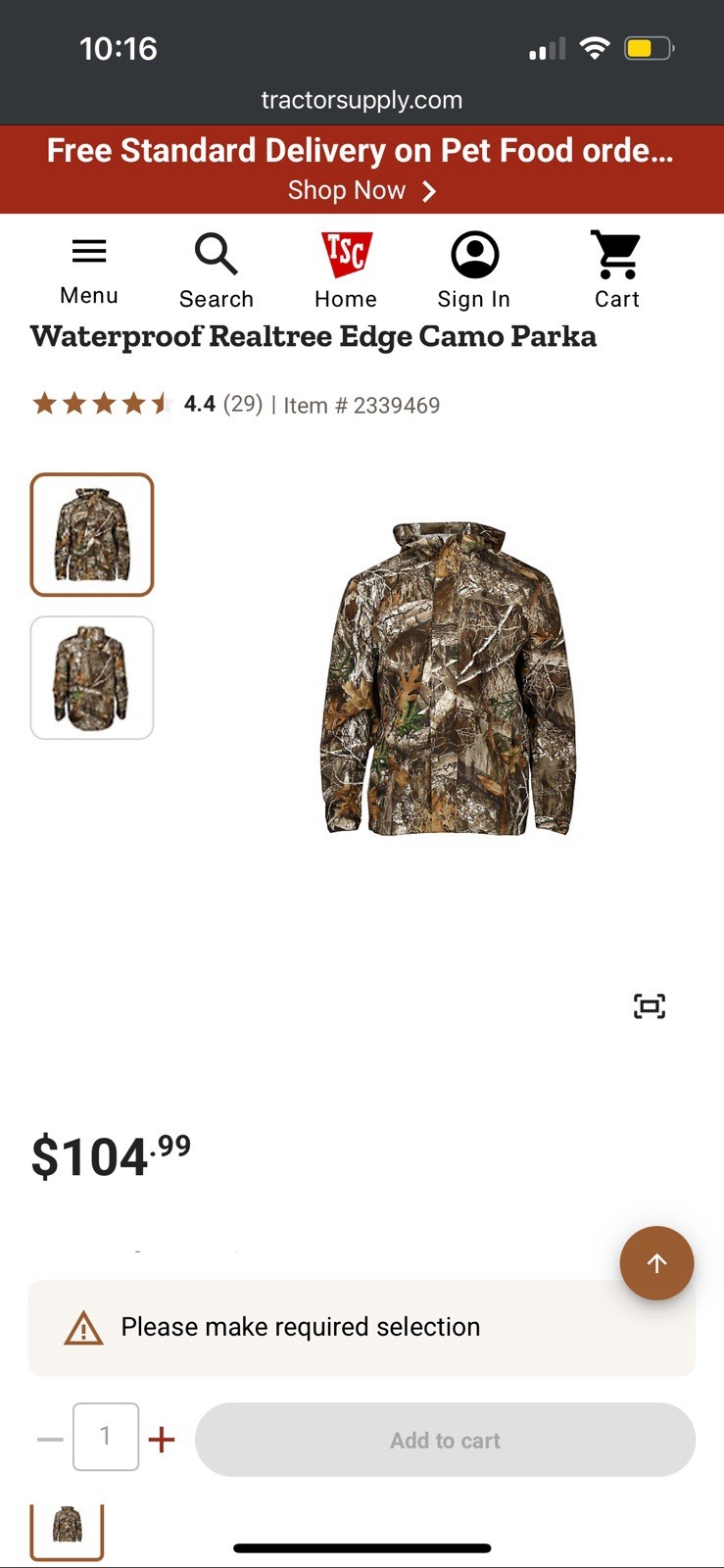
Task: Open the pet food delivery promo banner
Action: [x=362, y=150]
